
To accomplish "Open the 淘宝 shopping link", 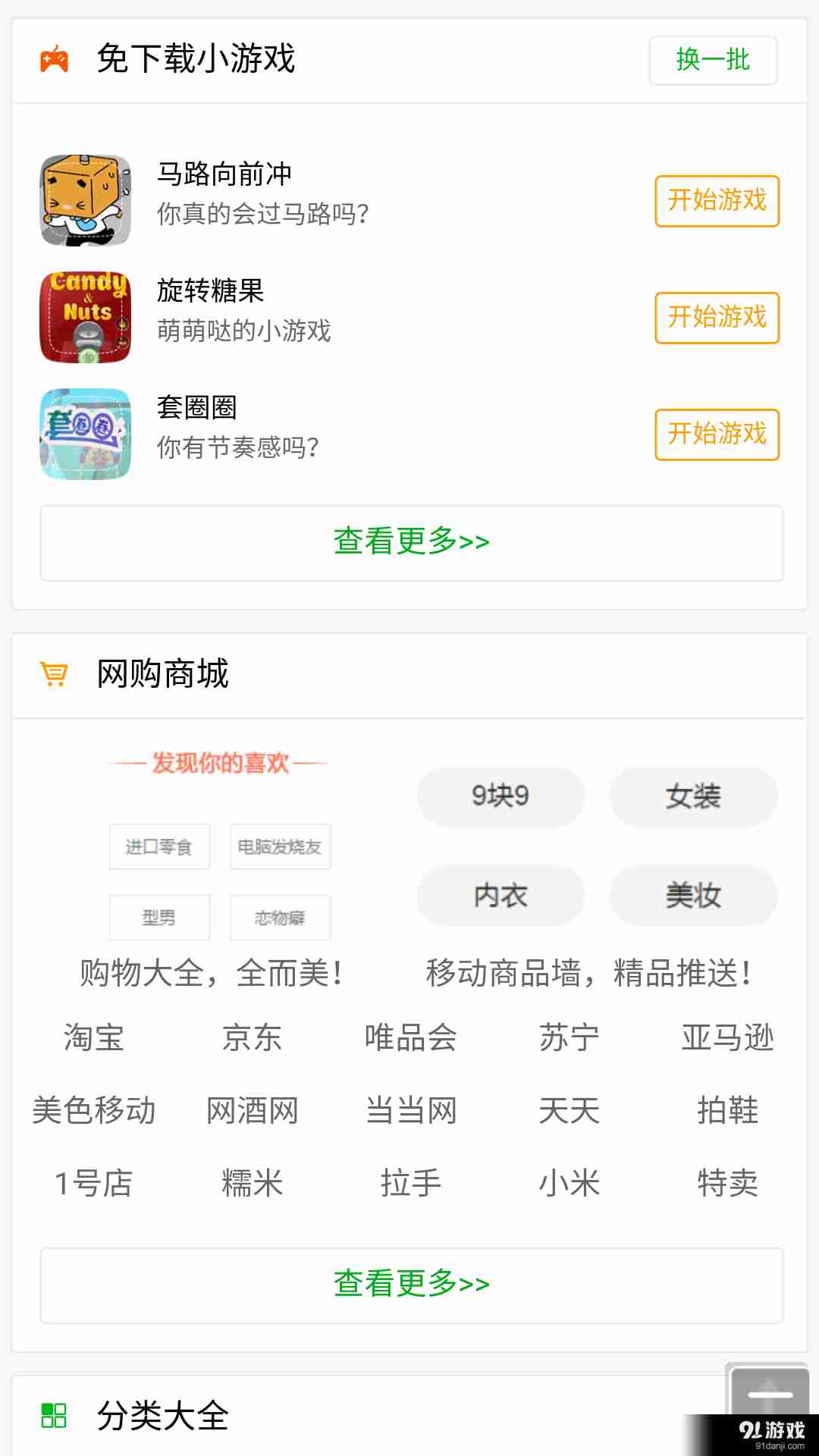I will pyautogui.click(x=93, y=1037).
